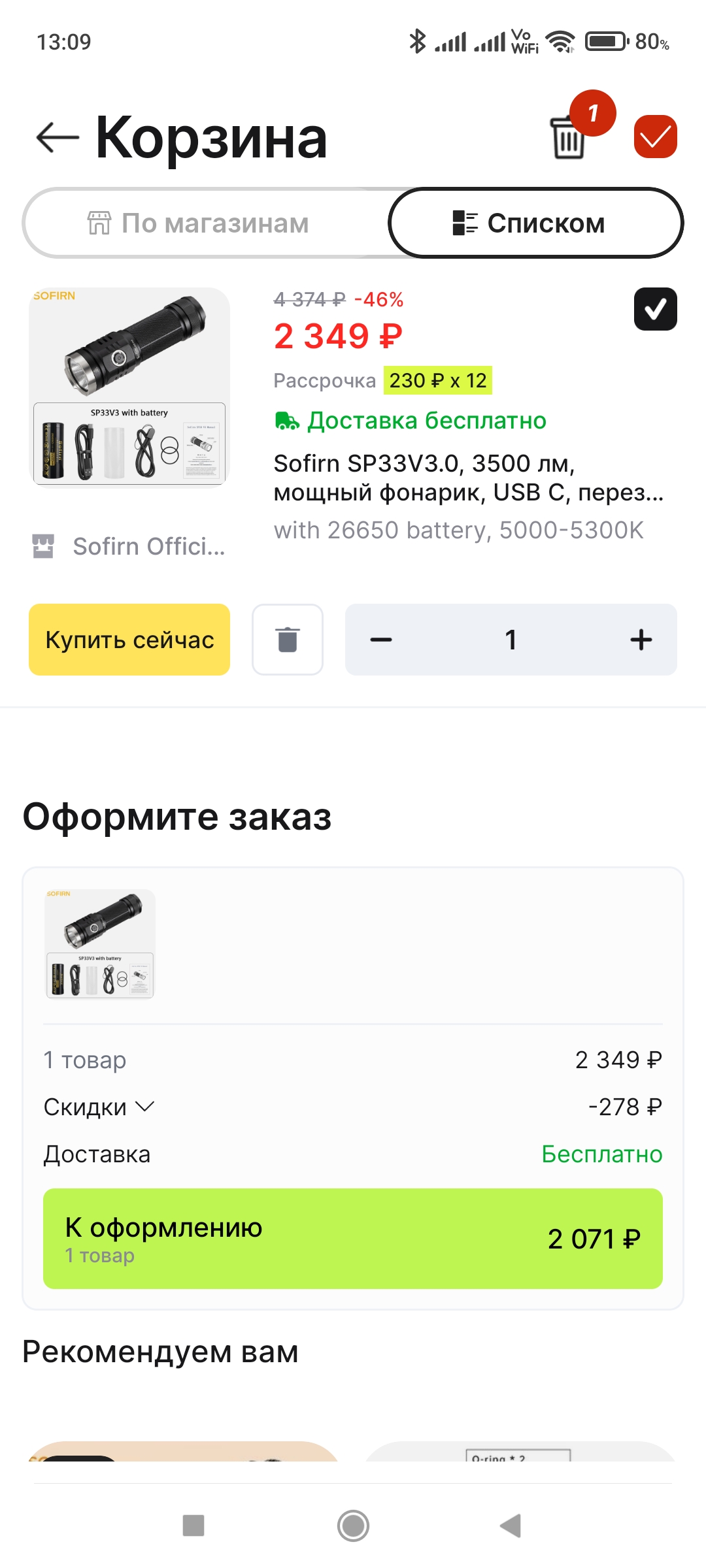Viewport: 706px width, 1568px height.
Task: Tap Купить сейчас button
Action: [129, 640]
